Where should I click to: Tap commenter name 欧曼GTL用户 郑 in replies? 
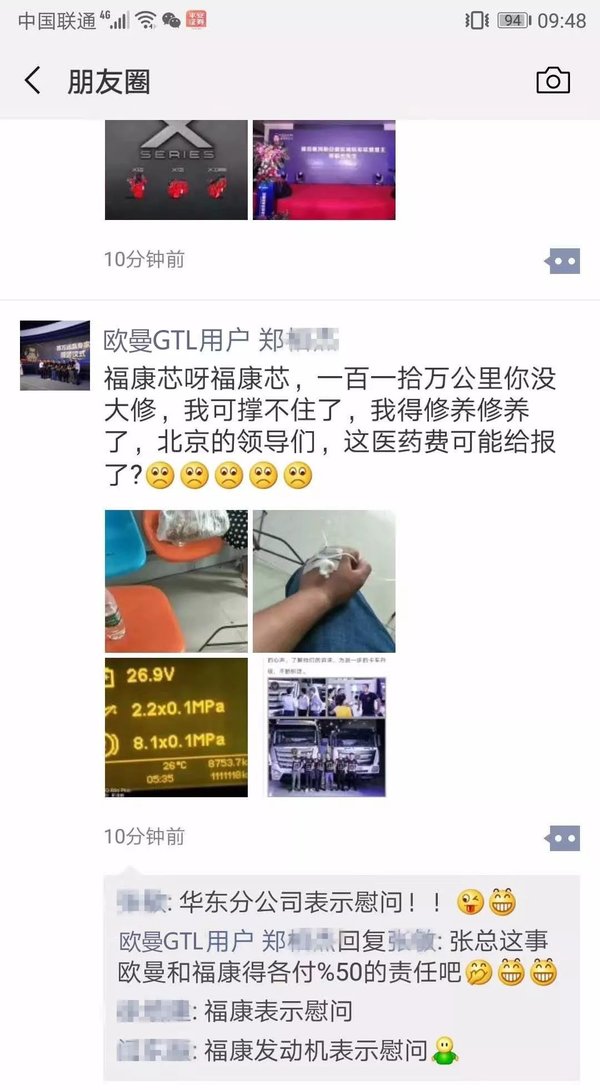coord(230,941)
